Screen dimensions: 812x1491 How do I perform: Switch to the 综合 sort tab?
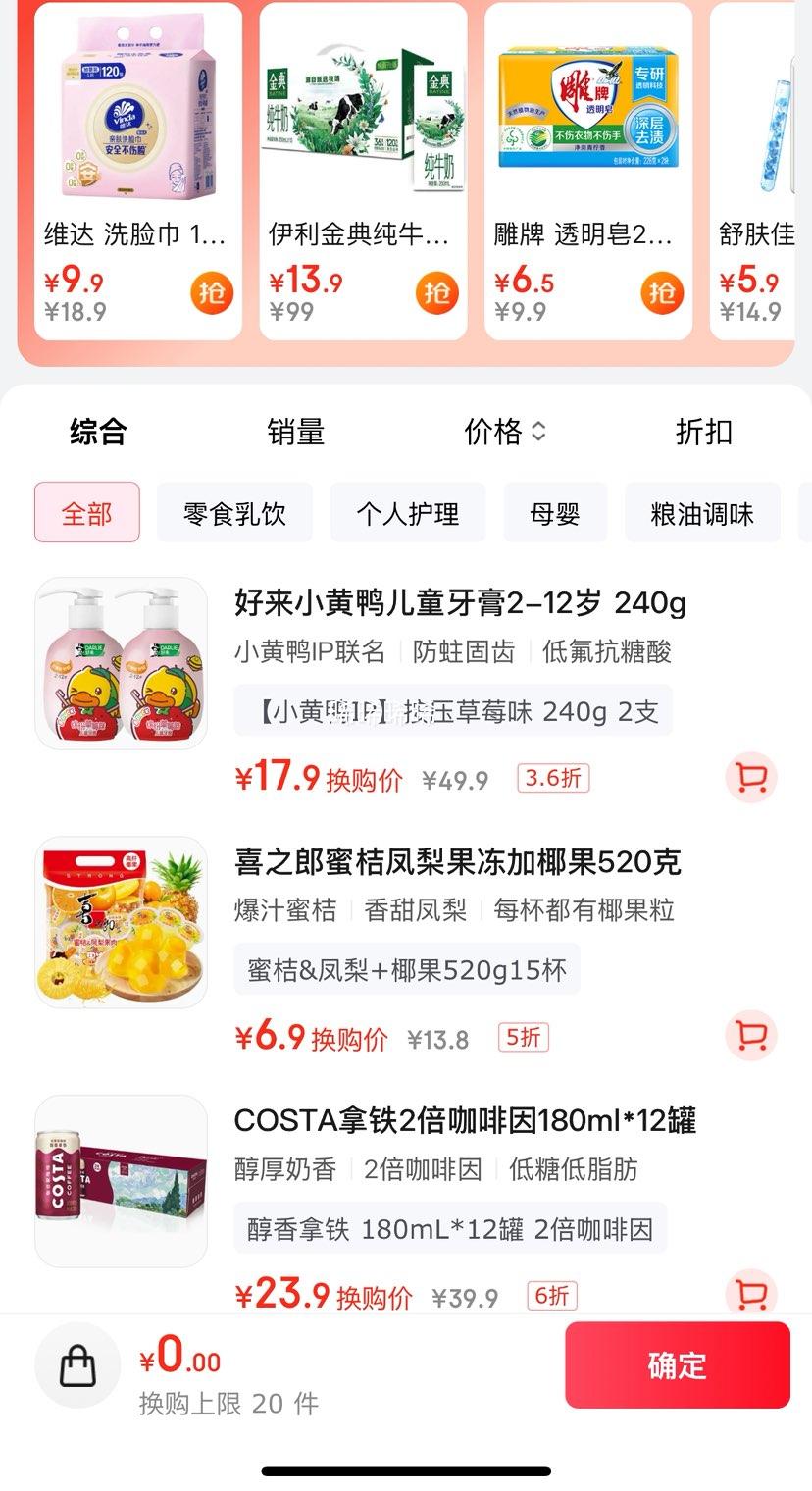pos(96,432)
